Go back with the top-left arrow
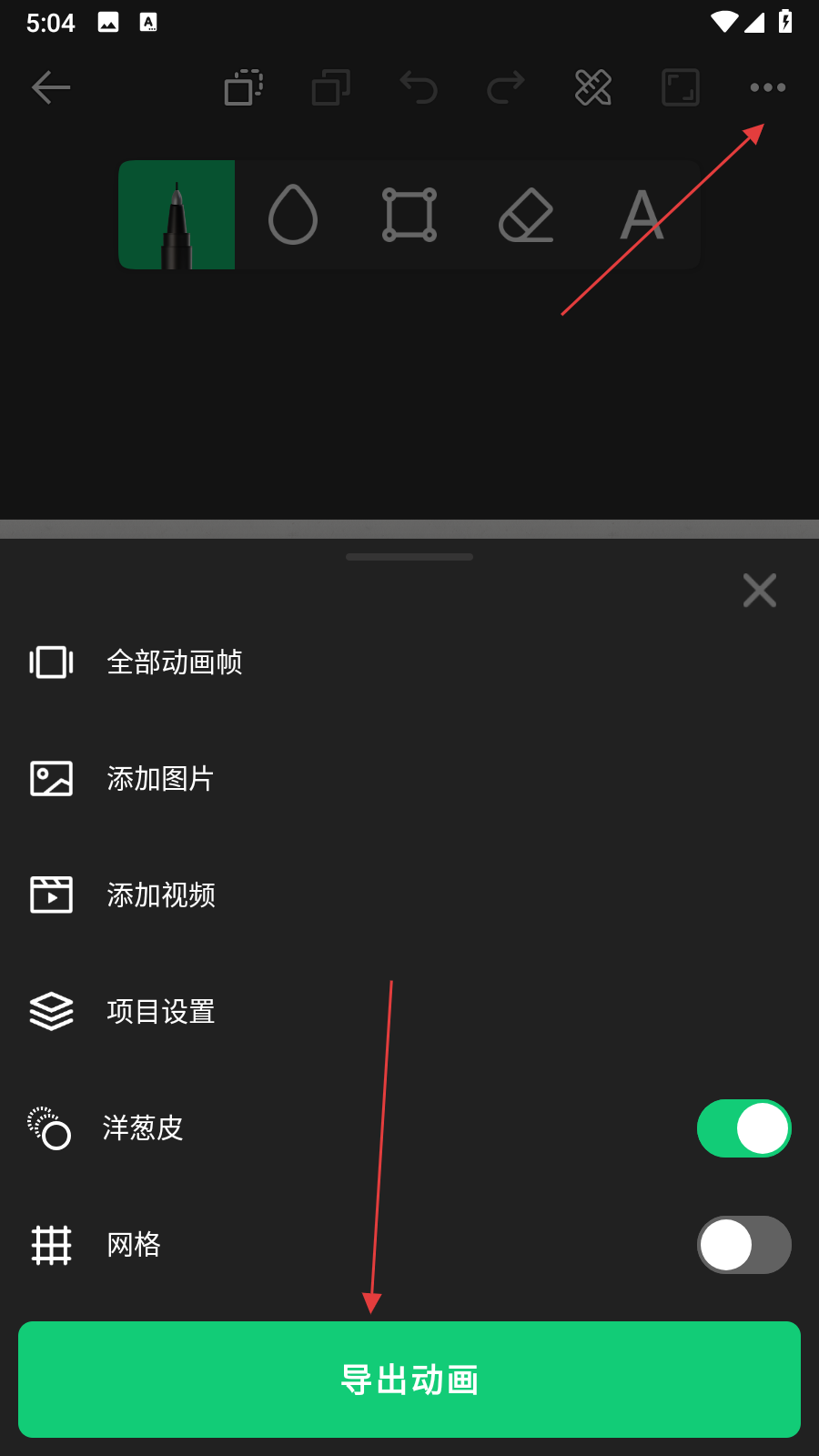Viewport: 819px width, 1456px height. (51, 87)
